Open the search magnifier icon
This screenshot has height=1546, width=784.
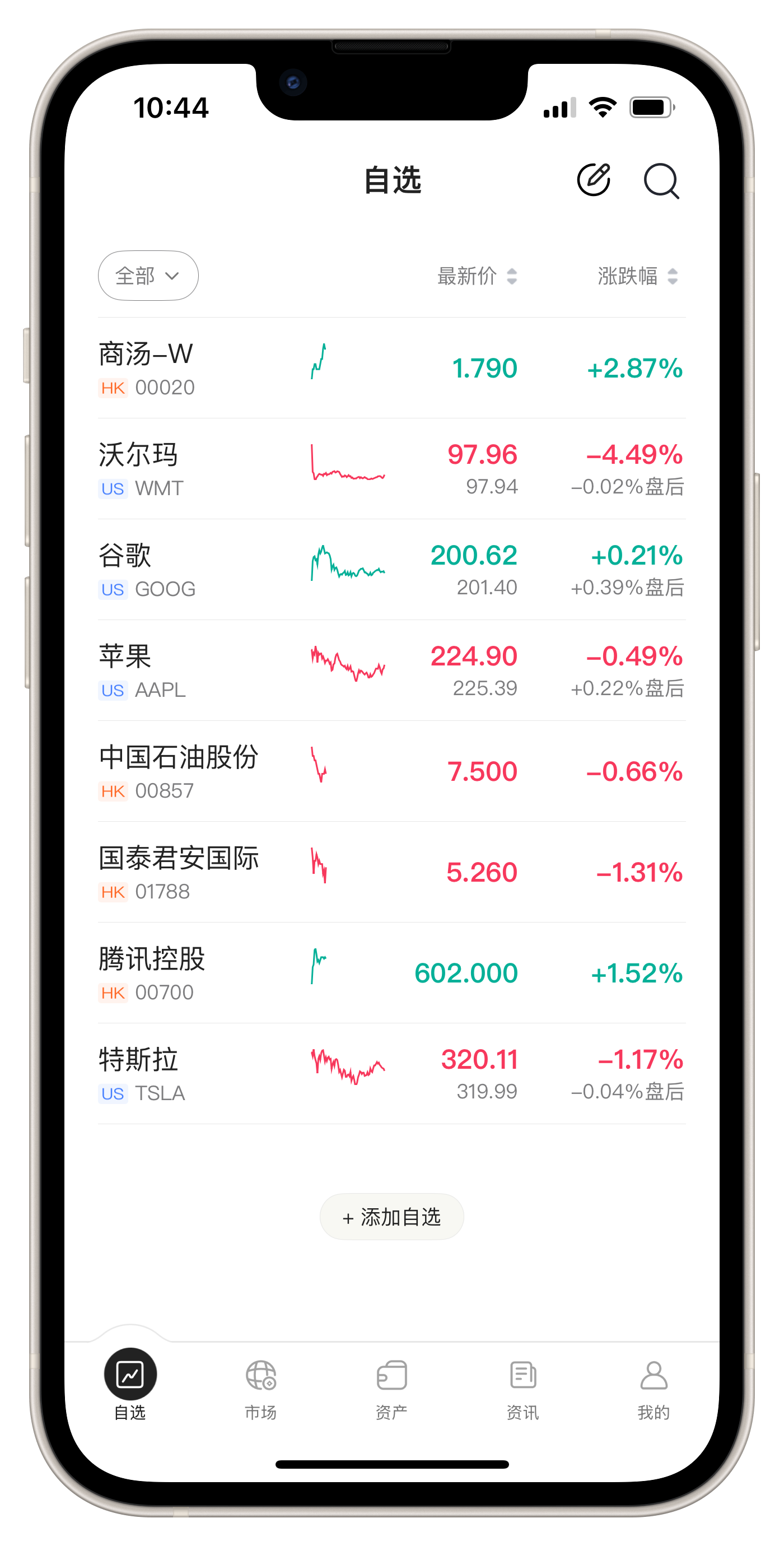660,180
